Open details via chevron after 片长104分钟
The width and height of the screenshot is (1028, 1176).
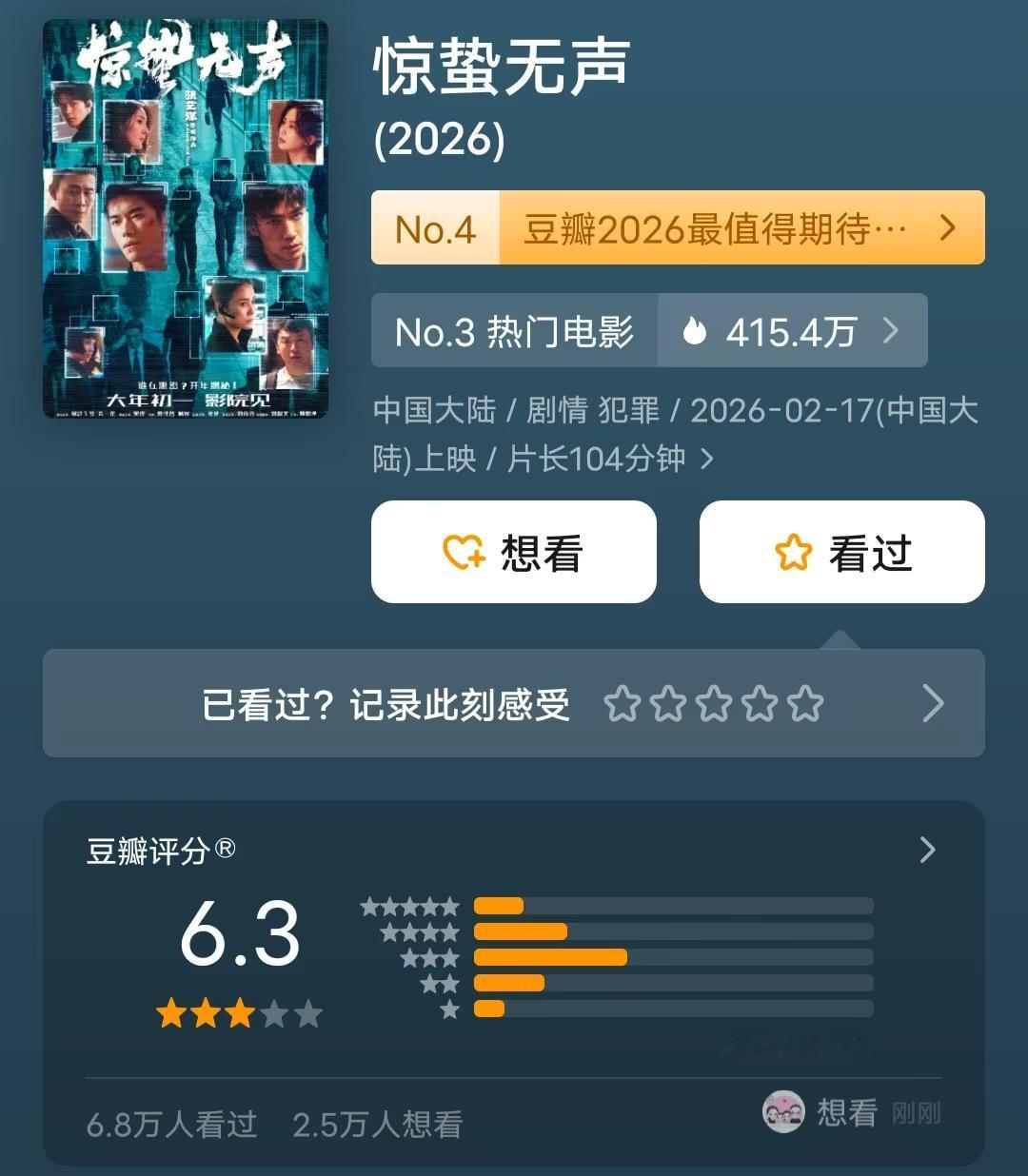[x=705, y=460]
